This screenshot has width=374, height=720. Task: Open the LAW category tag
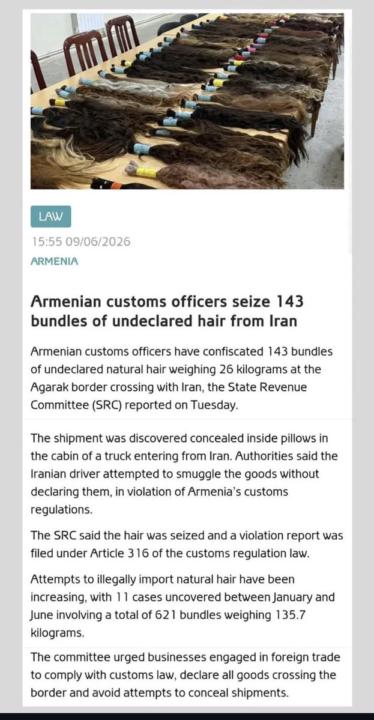51,217
